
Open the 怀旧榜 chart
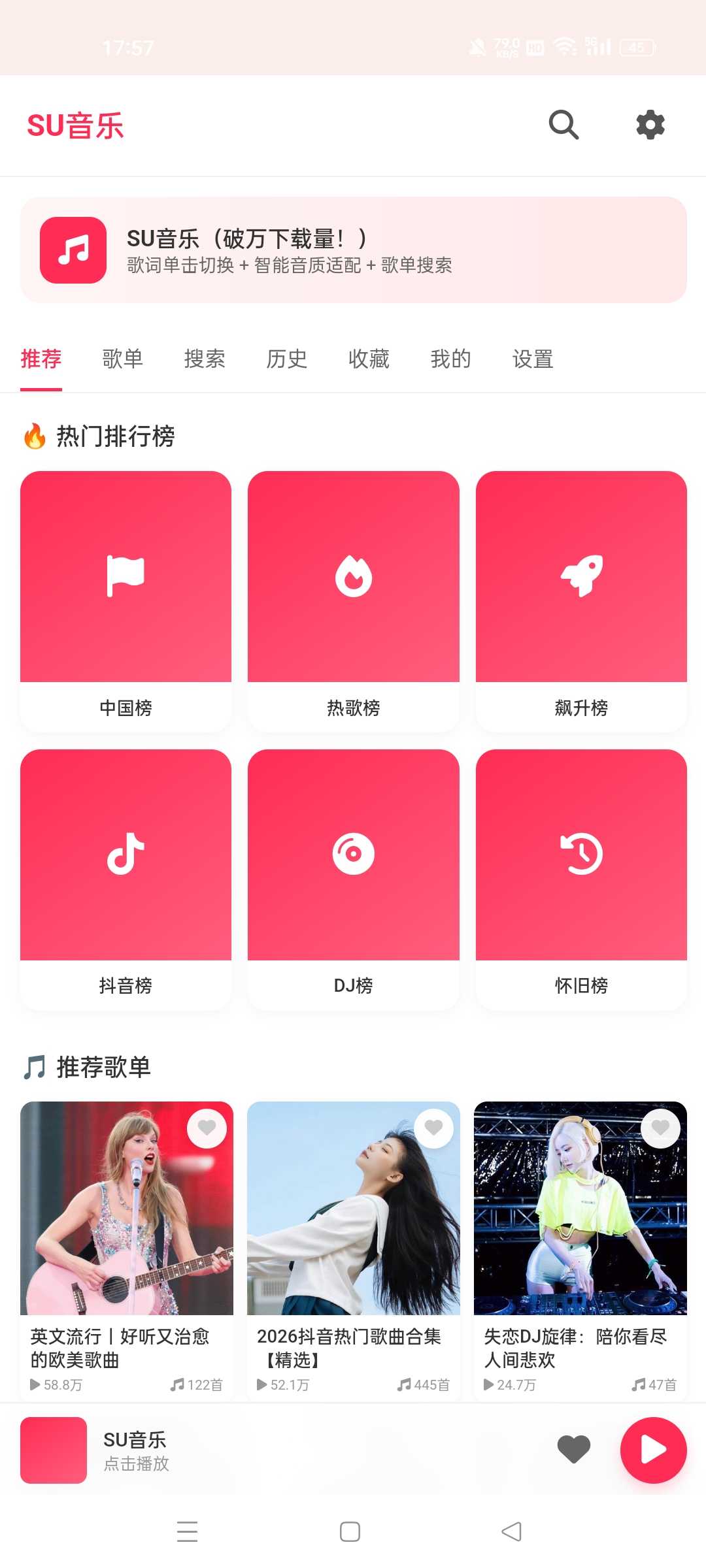click(581, 879)
